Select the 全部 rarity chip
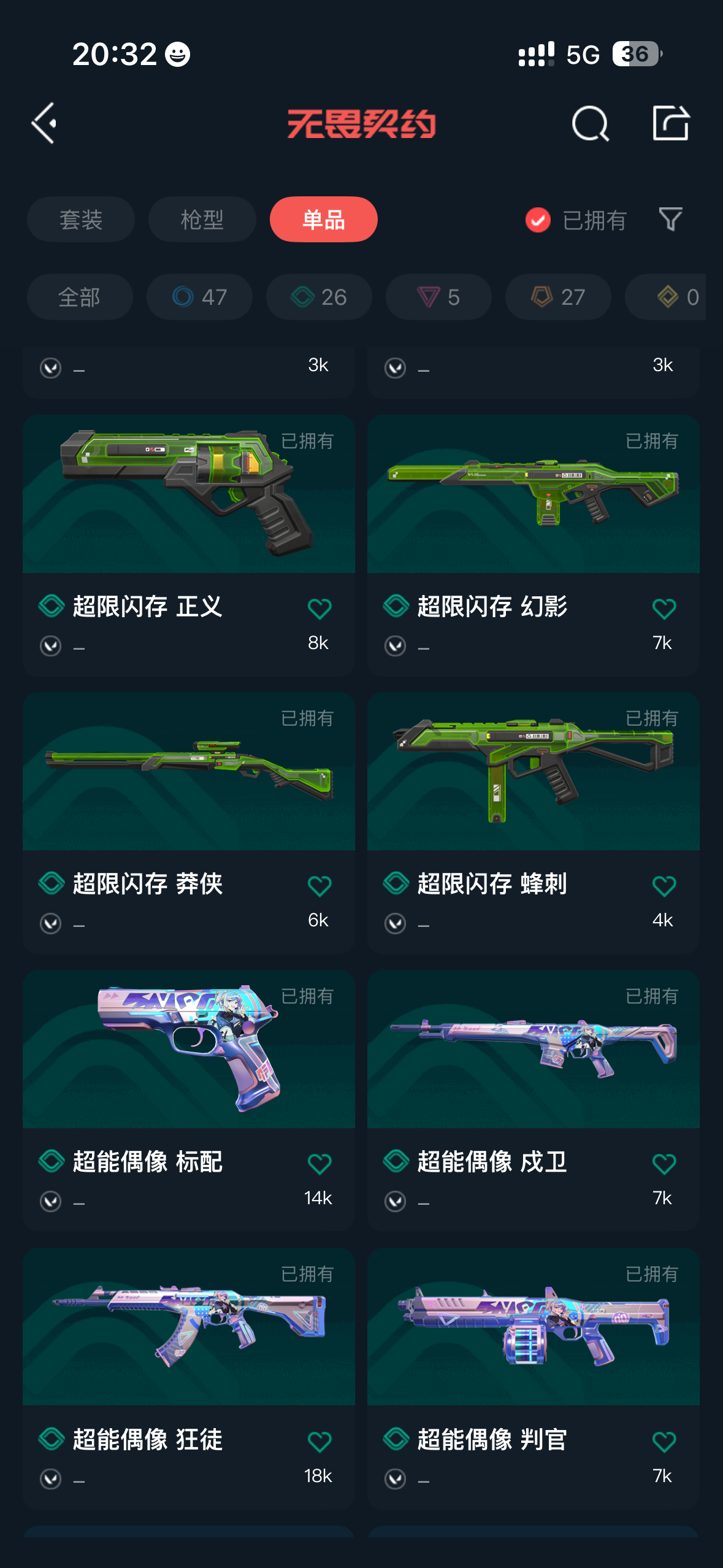 [80, 297]
